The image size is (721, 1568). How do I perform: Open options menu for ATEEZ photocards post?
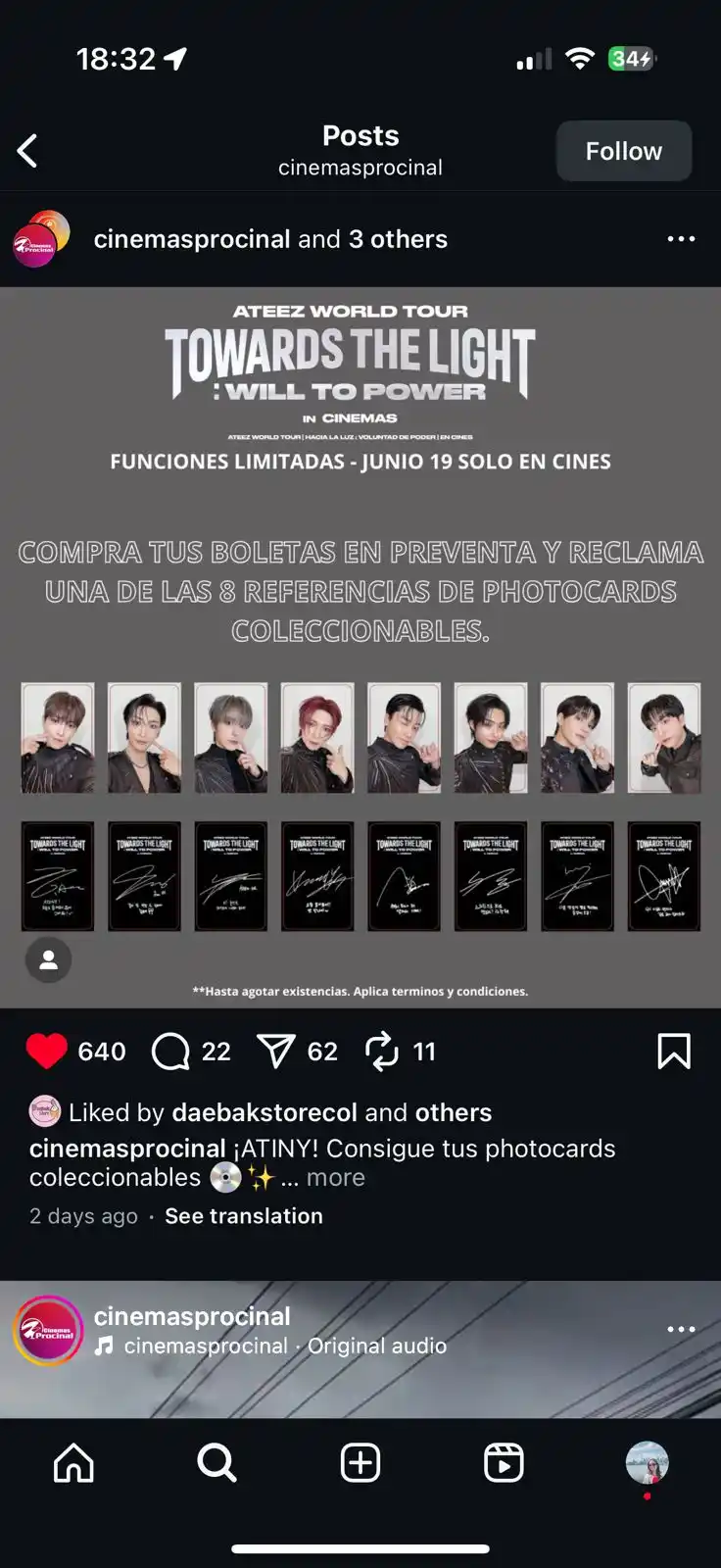[681, 239]
